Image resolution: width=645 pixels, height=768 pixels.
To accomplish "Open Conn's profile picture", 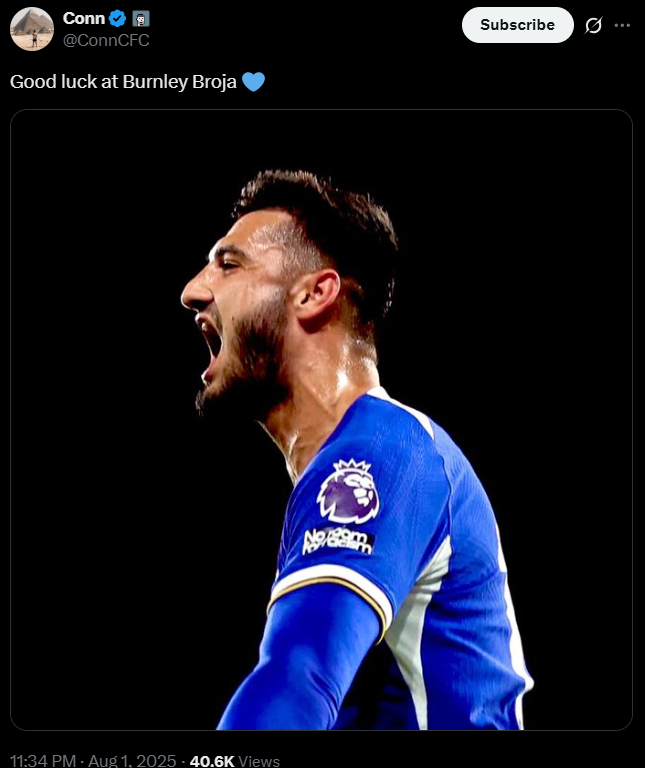I will 31,28.
